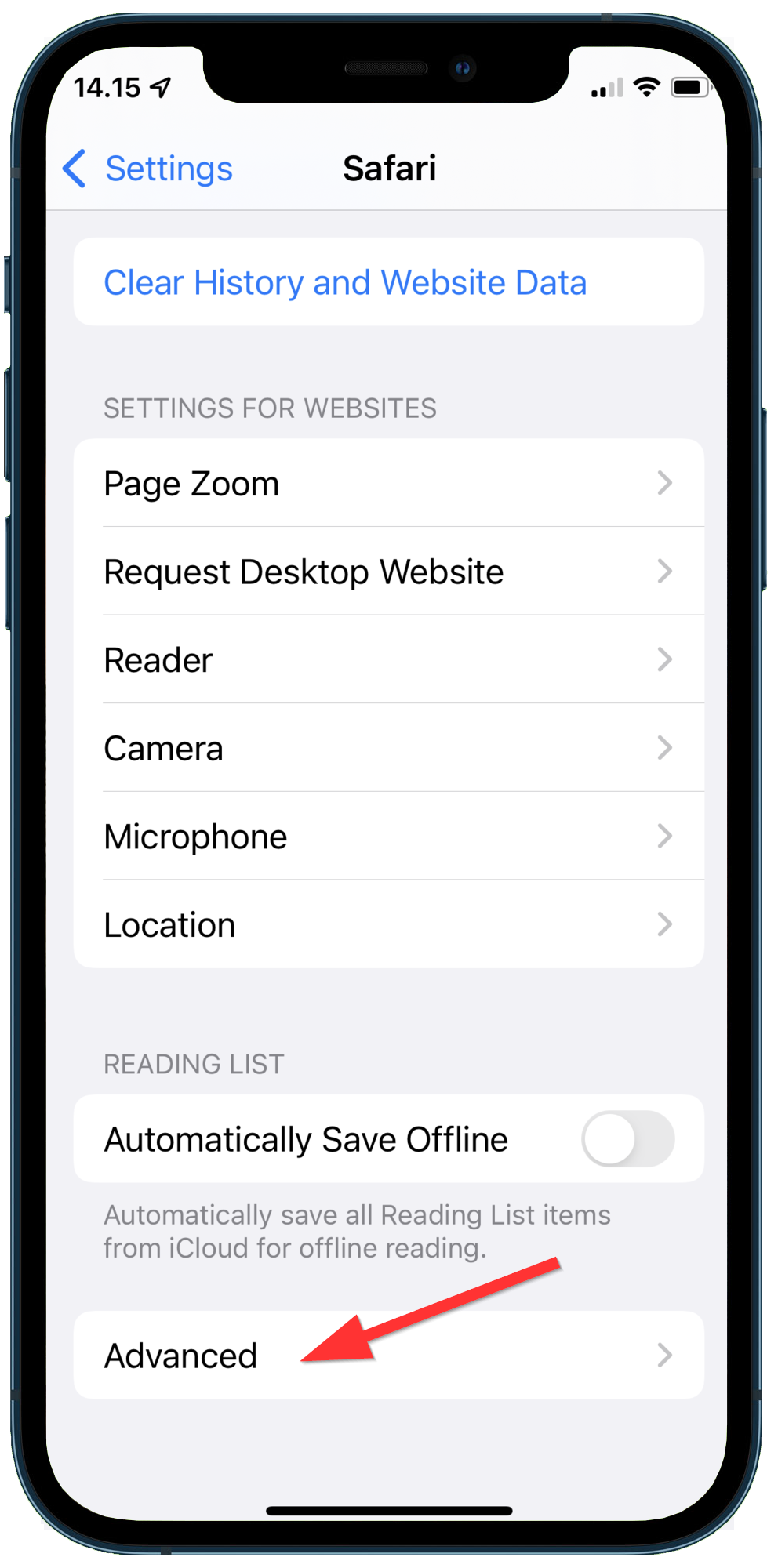The width and height of the screenshot is (778, 1568).
Task: Open Microphone website permissions
Action: [x=389, y=837]
